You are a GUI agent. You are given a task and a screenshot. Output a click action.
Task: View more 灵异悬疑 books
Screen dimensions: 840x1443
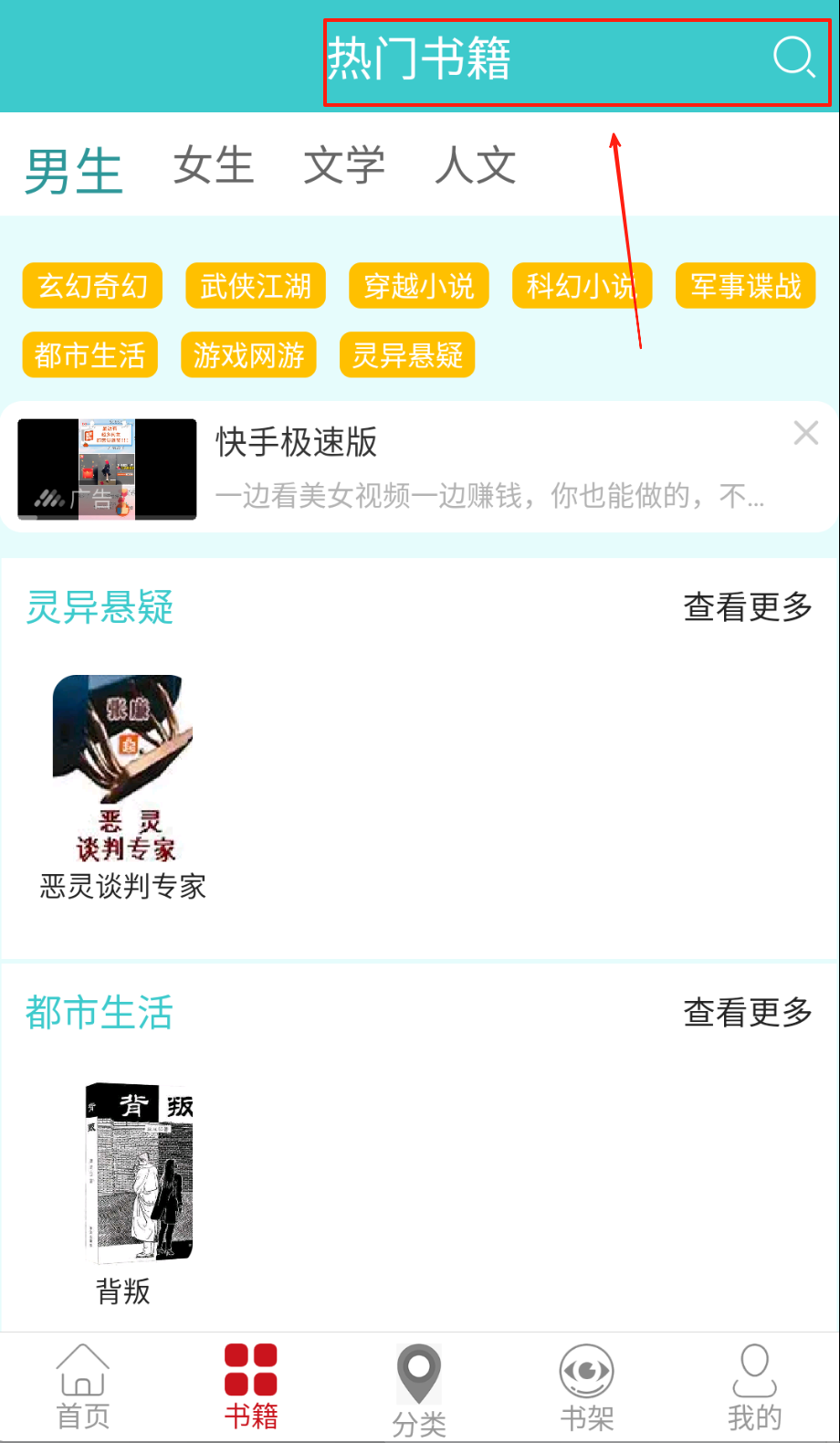click(x=748, y=606)
